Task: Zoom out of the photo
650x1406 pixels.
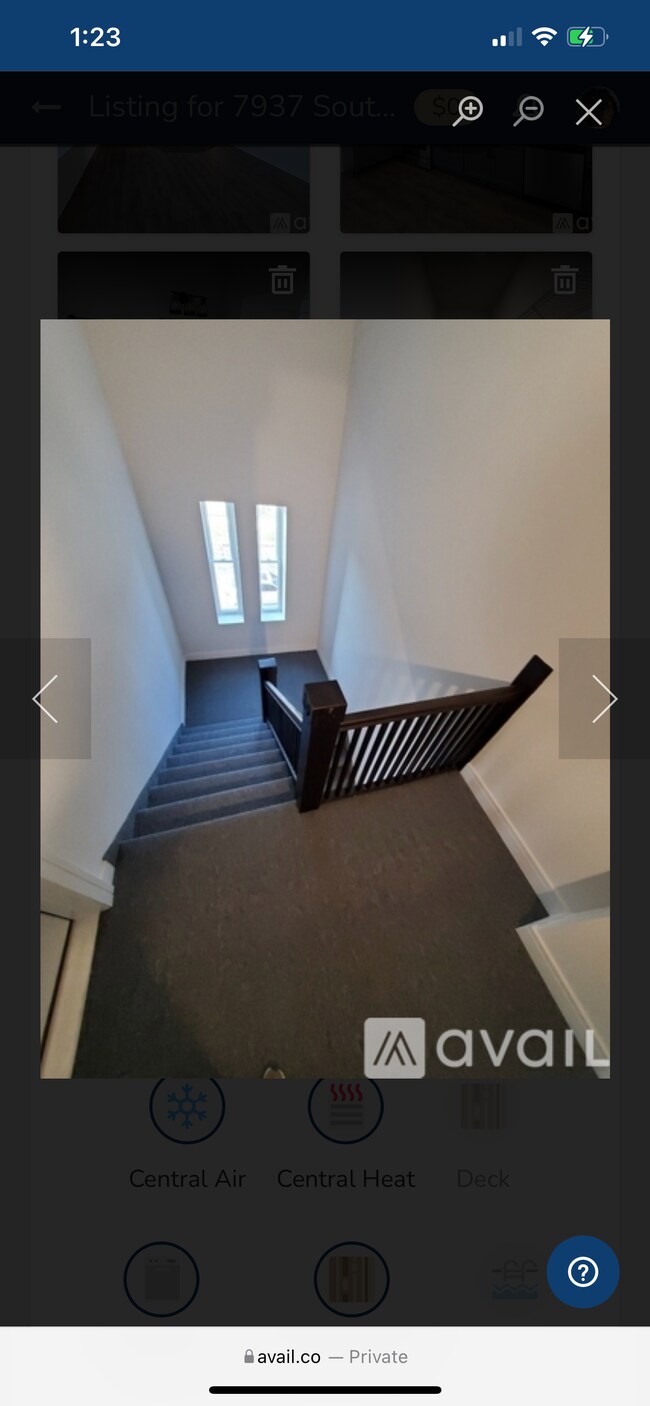Action: [x=528, y=111]
